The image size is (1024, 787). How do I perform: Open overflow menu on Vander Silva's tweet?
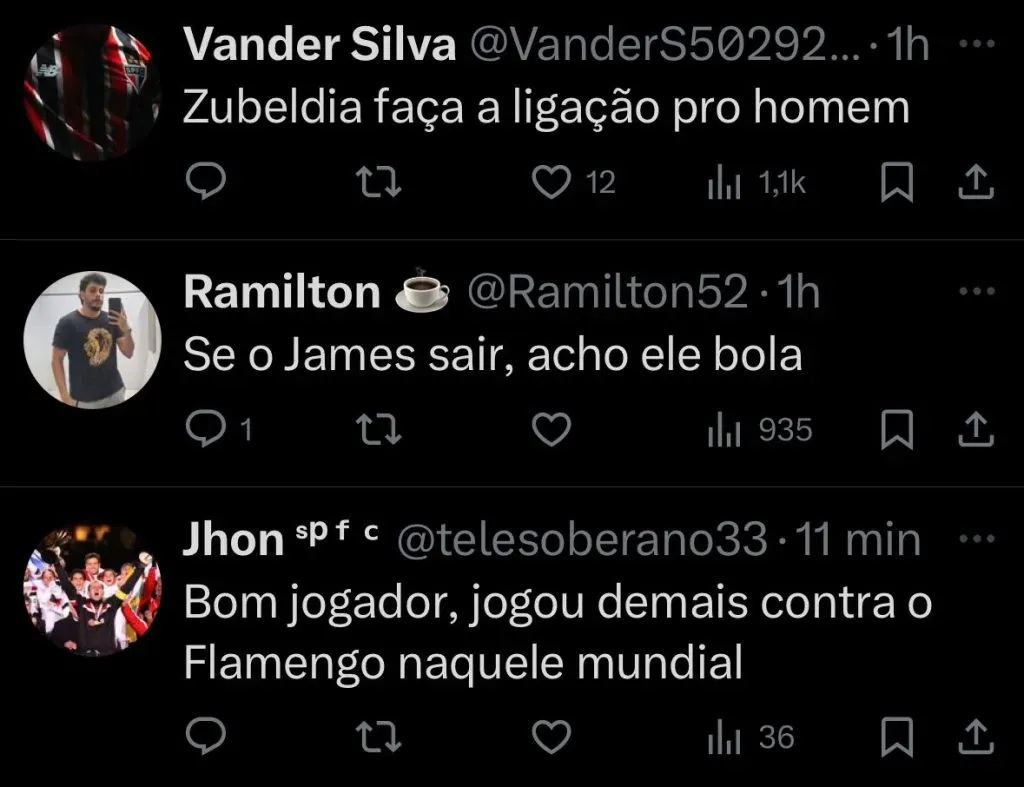click(x=976, y=46)
